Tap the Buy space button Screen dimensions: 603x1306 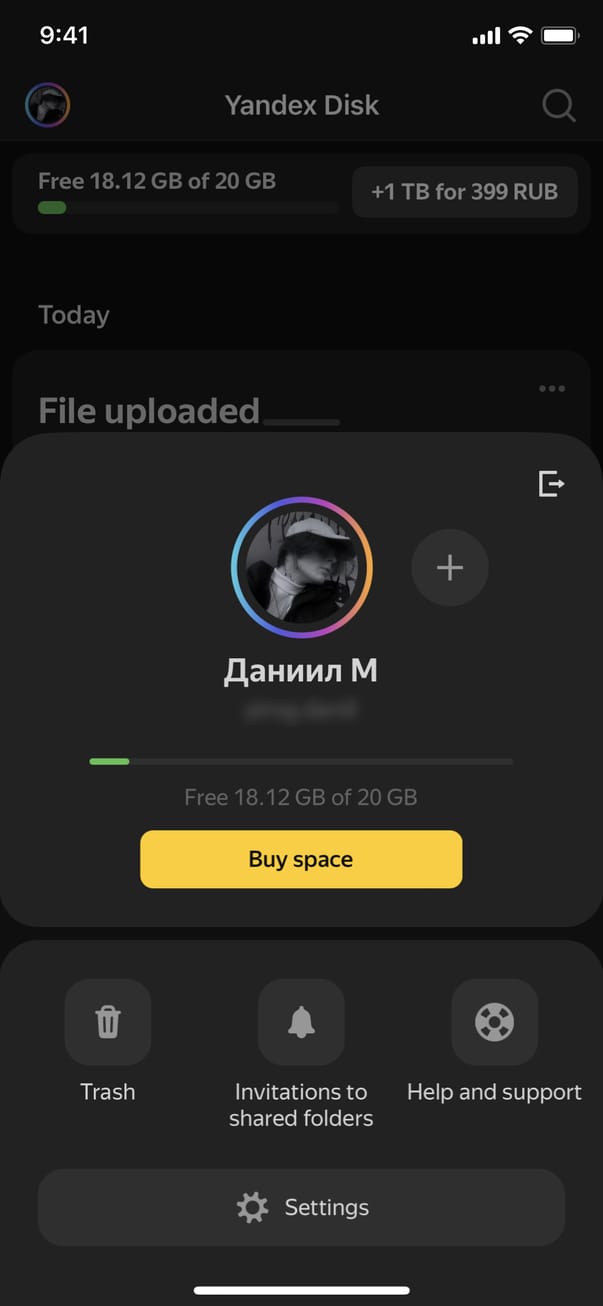301,859
